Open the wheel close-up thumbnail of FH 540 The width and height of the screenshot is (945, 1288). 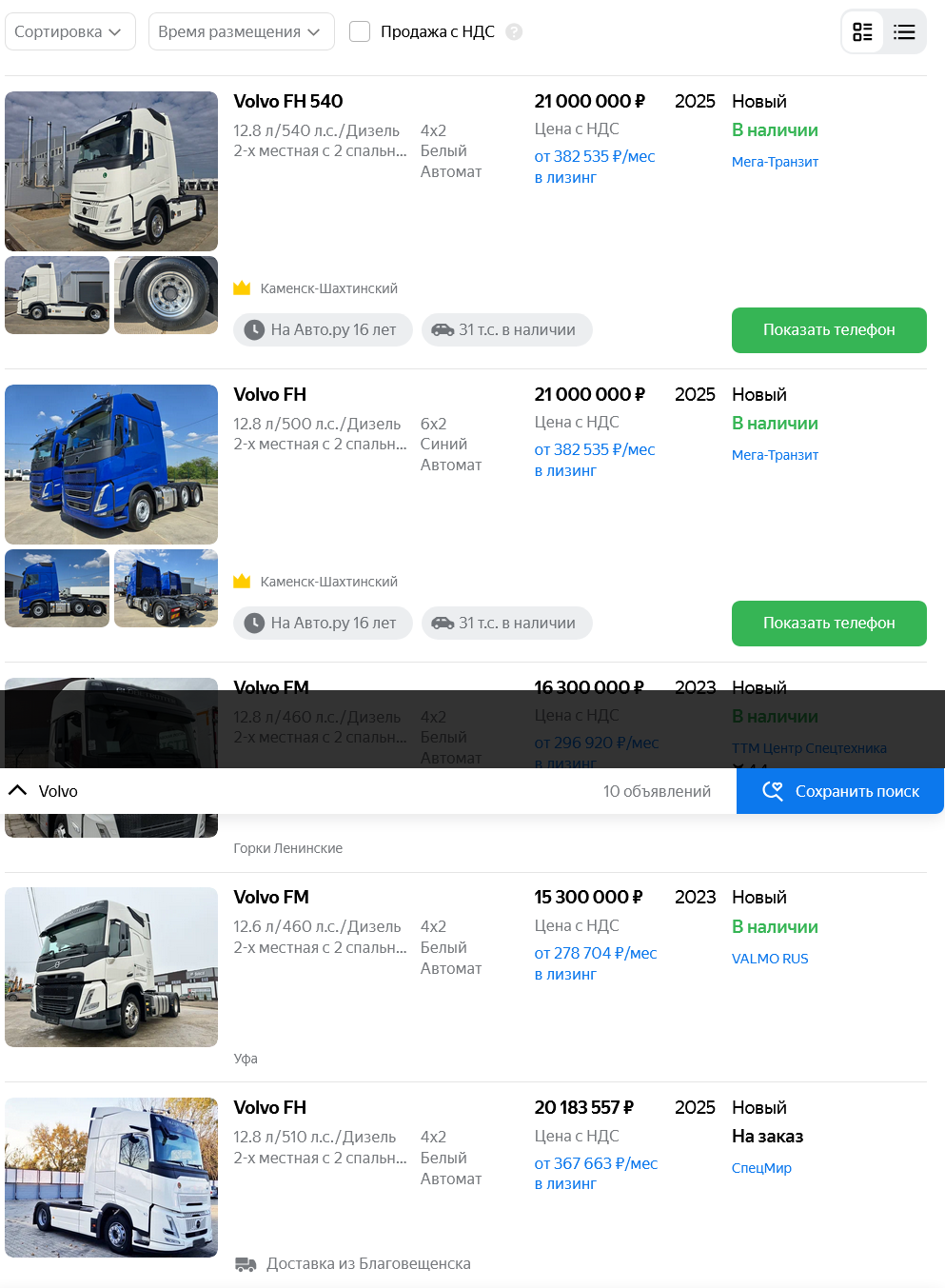166,295
